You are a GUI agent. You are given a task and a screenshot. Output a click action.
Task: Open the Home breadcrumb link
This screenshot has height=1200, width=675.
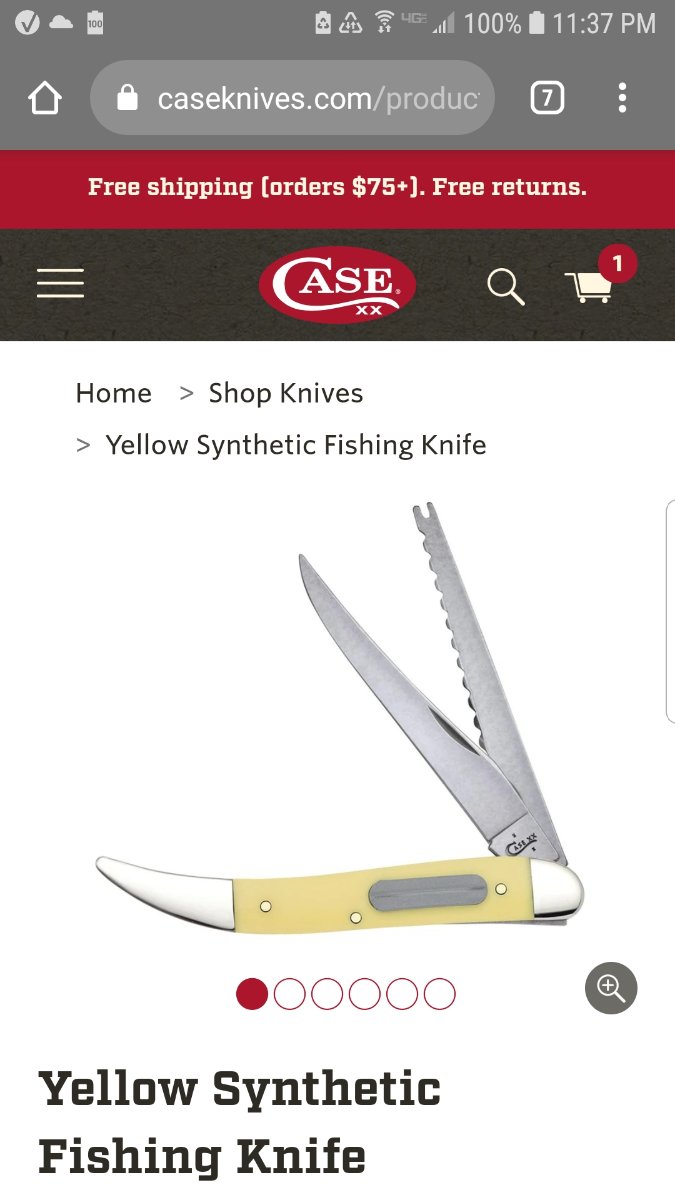click(x=114, y=393)
